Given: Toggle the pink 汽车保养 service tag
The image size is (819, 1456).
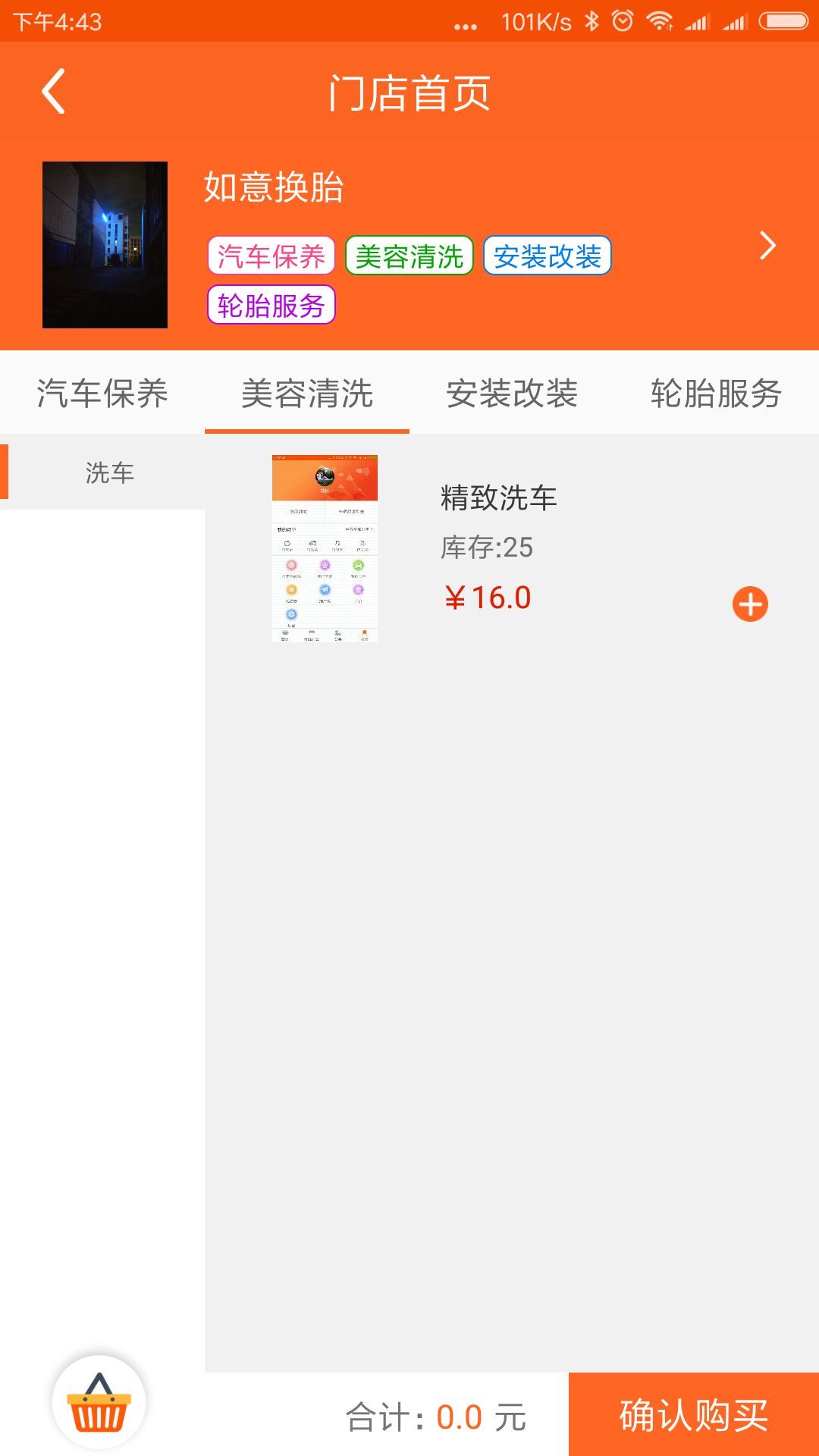Looking at the screenshot, I should (273, 256).
